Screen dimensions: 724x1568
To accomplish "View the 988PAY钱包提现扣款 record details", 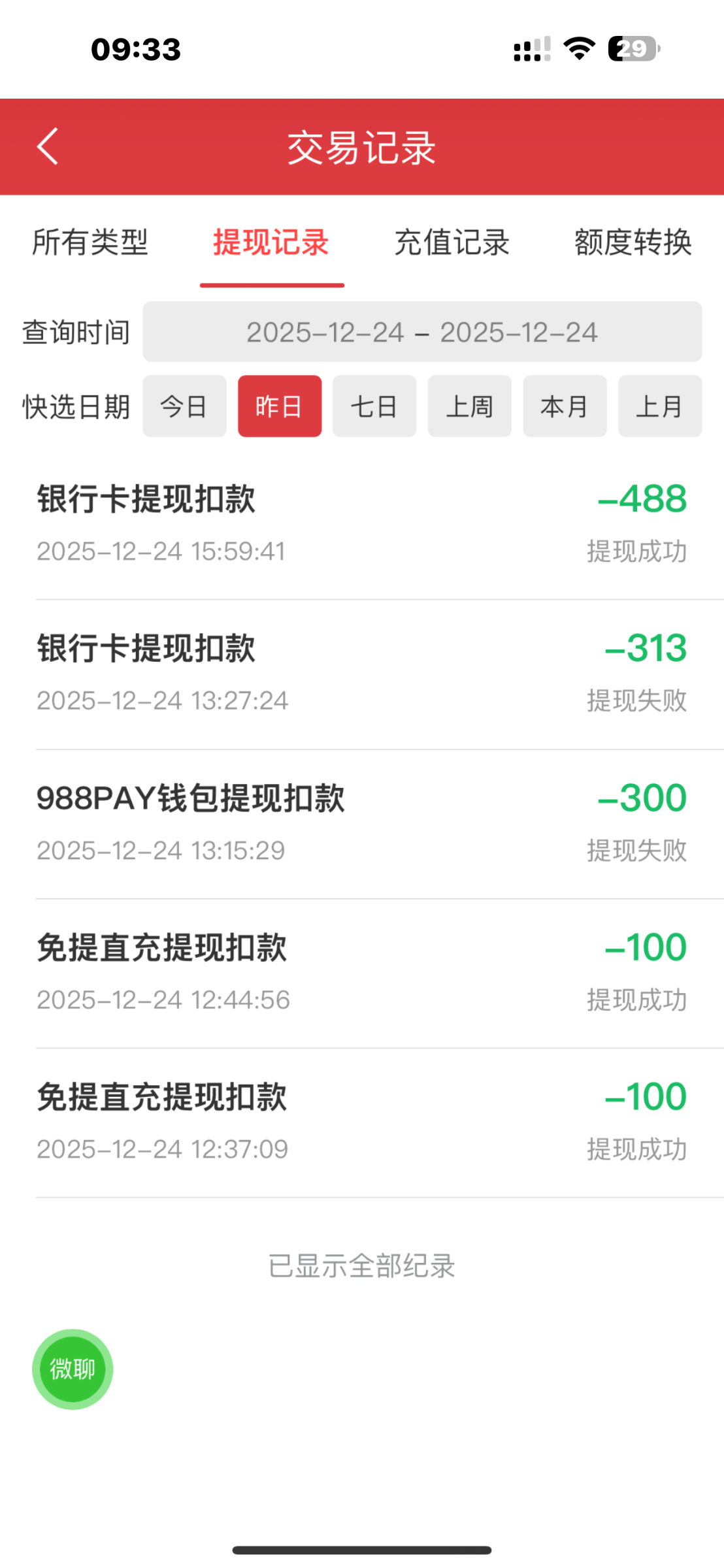I will (361, 823).
